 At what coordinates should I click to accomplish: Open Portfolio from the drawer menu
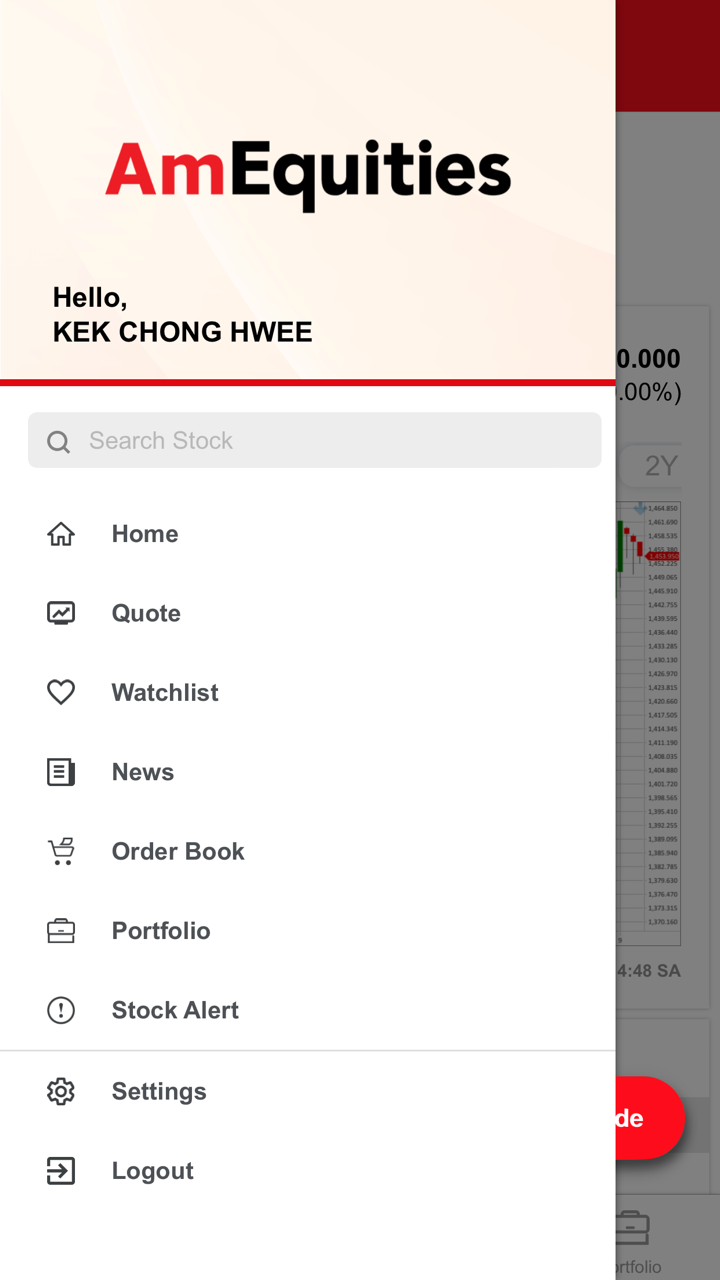161,931
